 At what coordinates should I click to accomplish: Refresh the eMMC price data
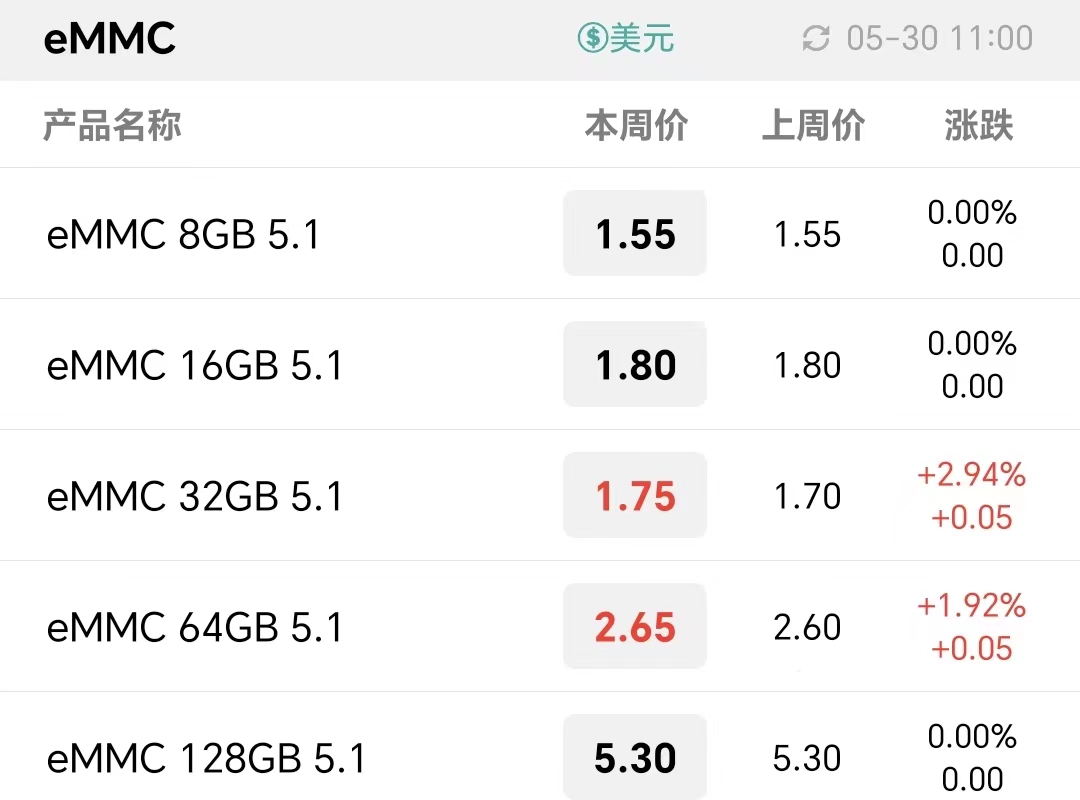[x=817, y=39]
